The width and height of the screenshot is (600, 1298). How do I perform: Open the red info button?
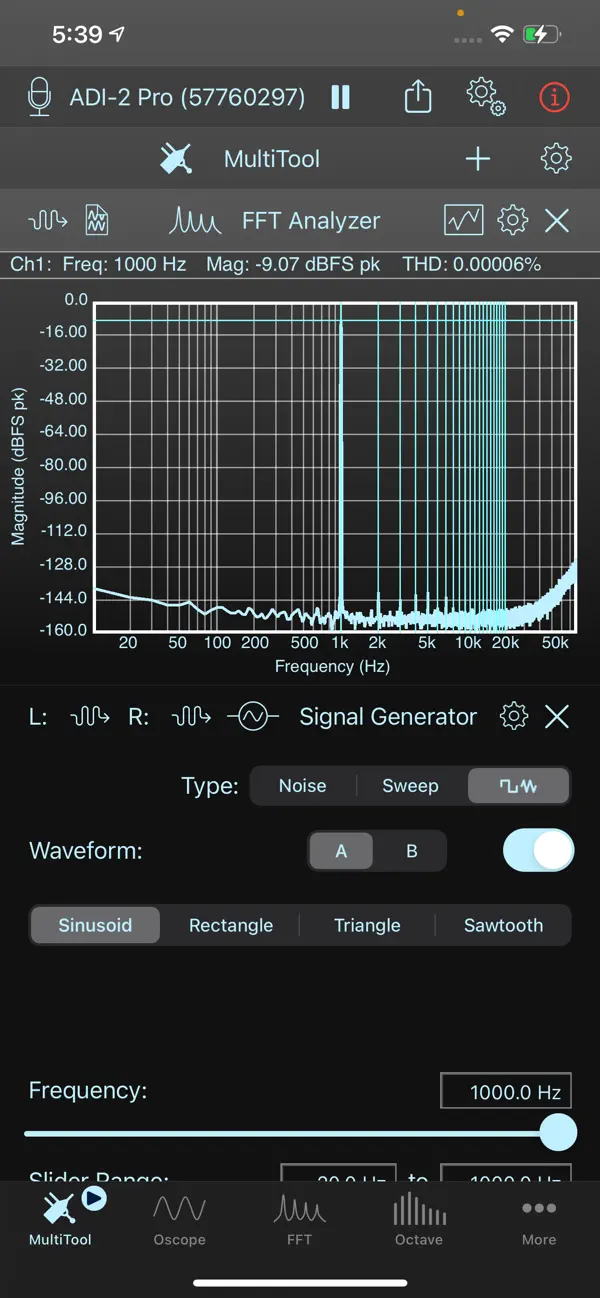coord(553,97)
